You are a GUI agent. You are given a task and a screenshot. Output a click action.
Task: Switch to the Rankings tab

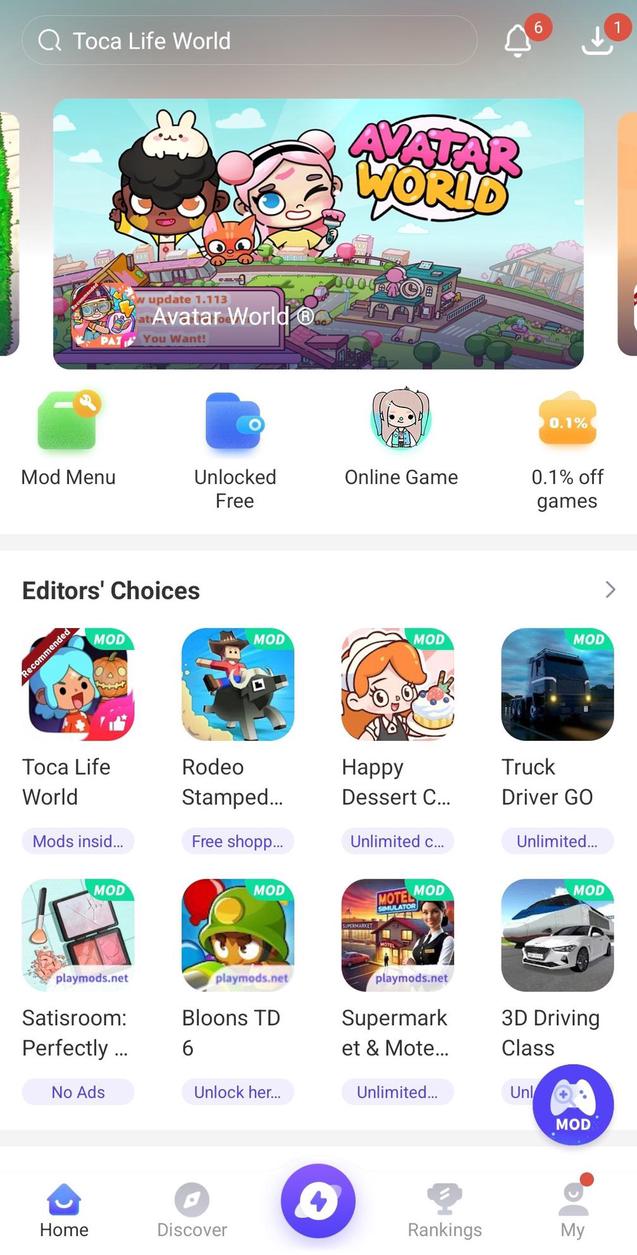coord(444,1210)
